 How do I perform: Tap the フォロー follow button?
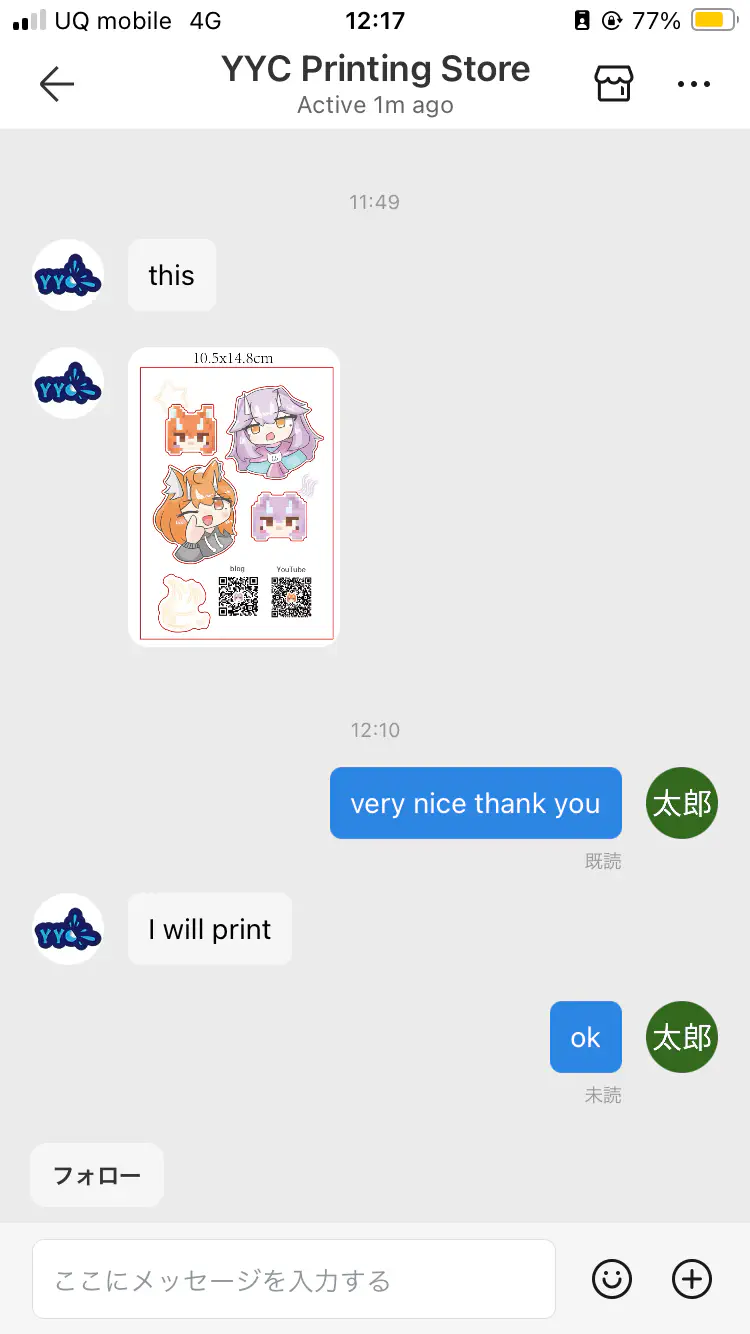[97, 1175]
